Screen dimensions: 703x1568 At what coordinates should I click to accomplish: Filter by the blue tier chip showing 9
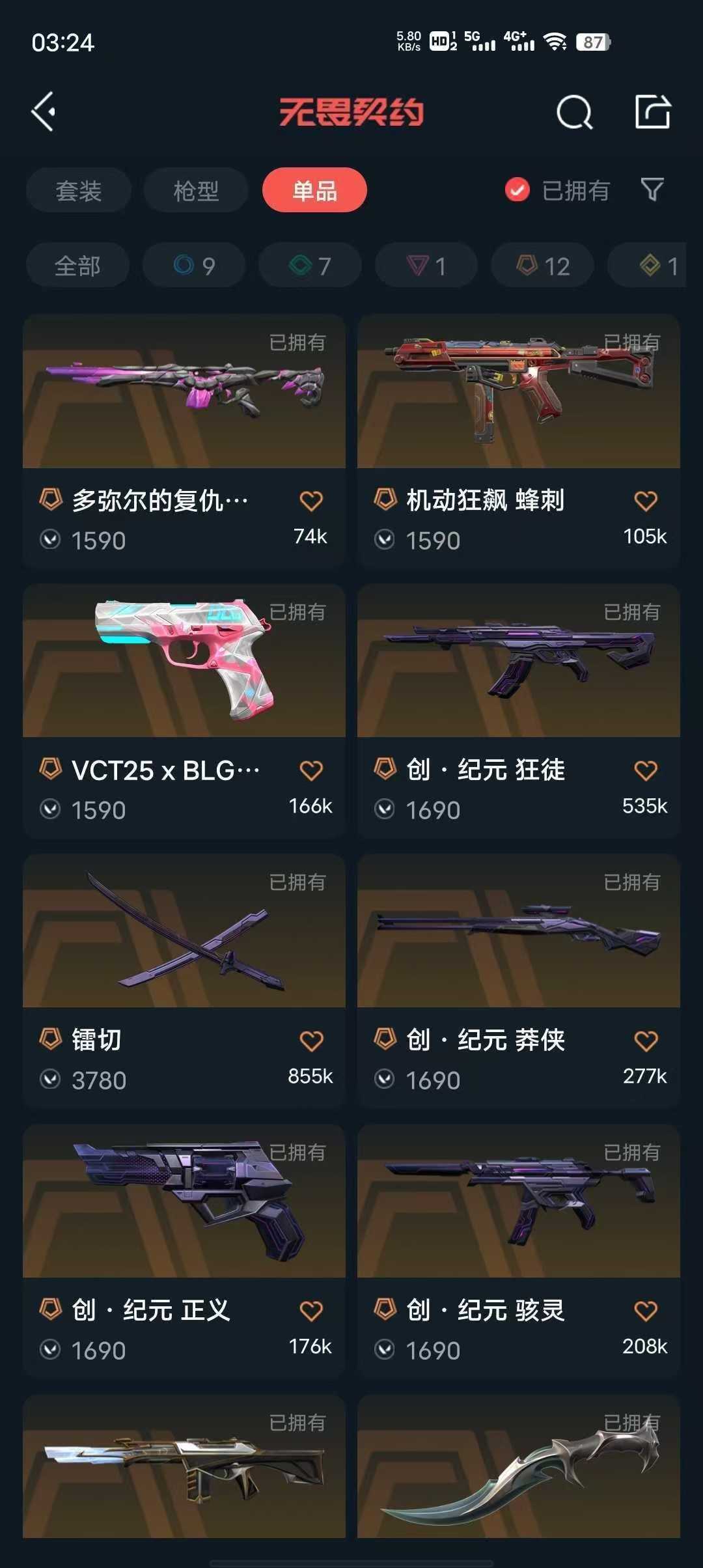point(194,266)
